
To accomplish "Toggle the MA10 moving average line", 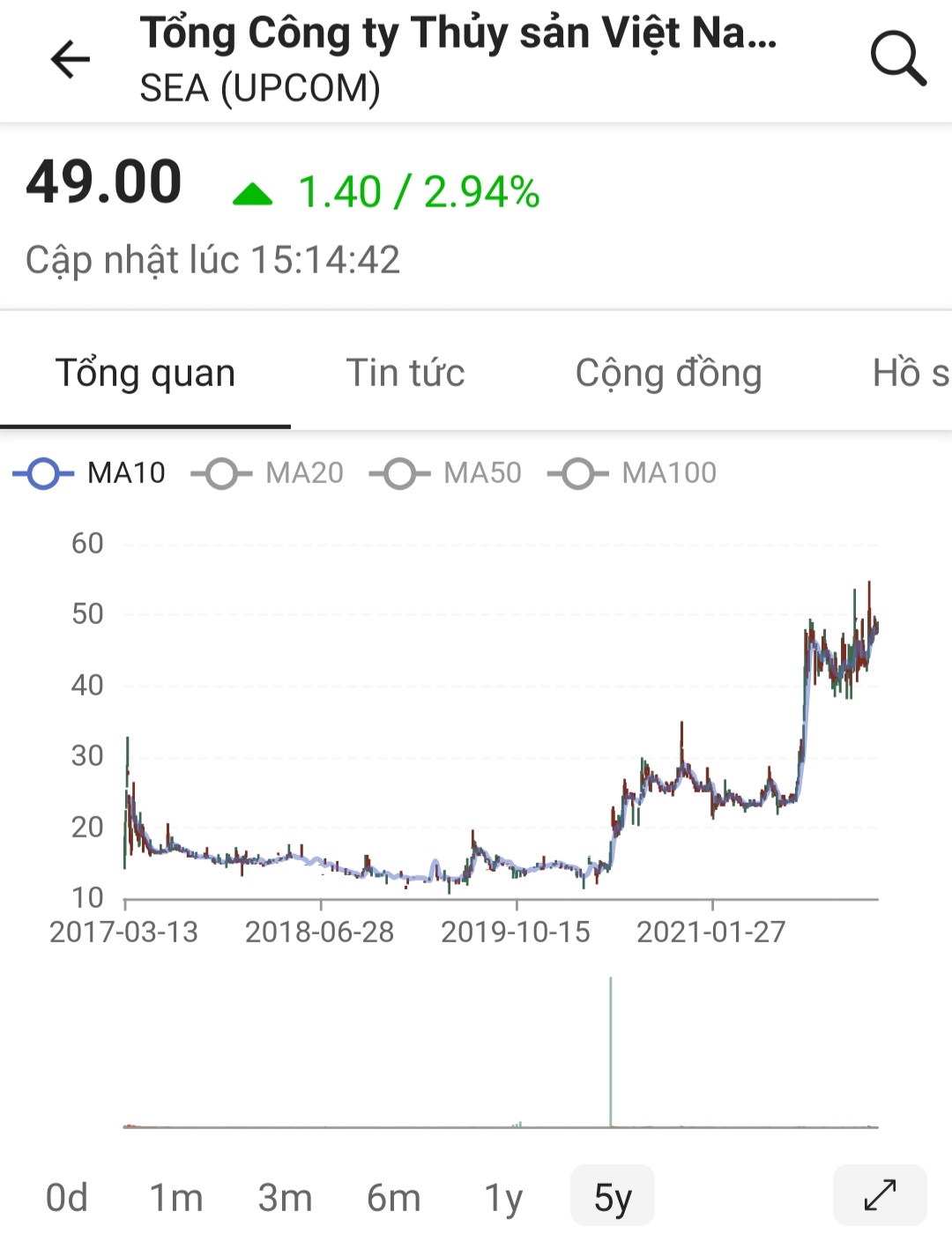I will pos(90,473).
